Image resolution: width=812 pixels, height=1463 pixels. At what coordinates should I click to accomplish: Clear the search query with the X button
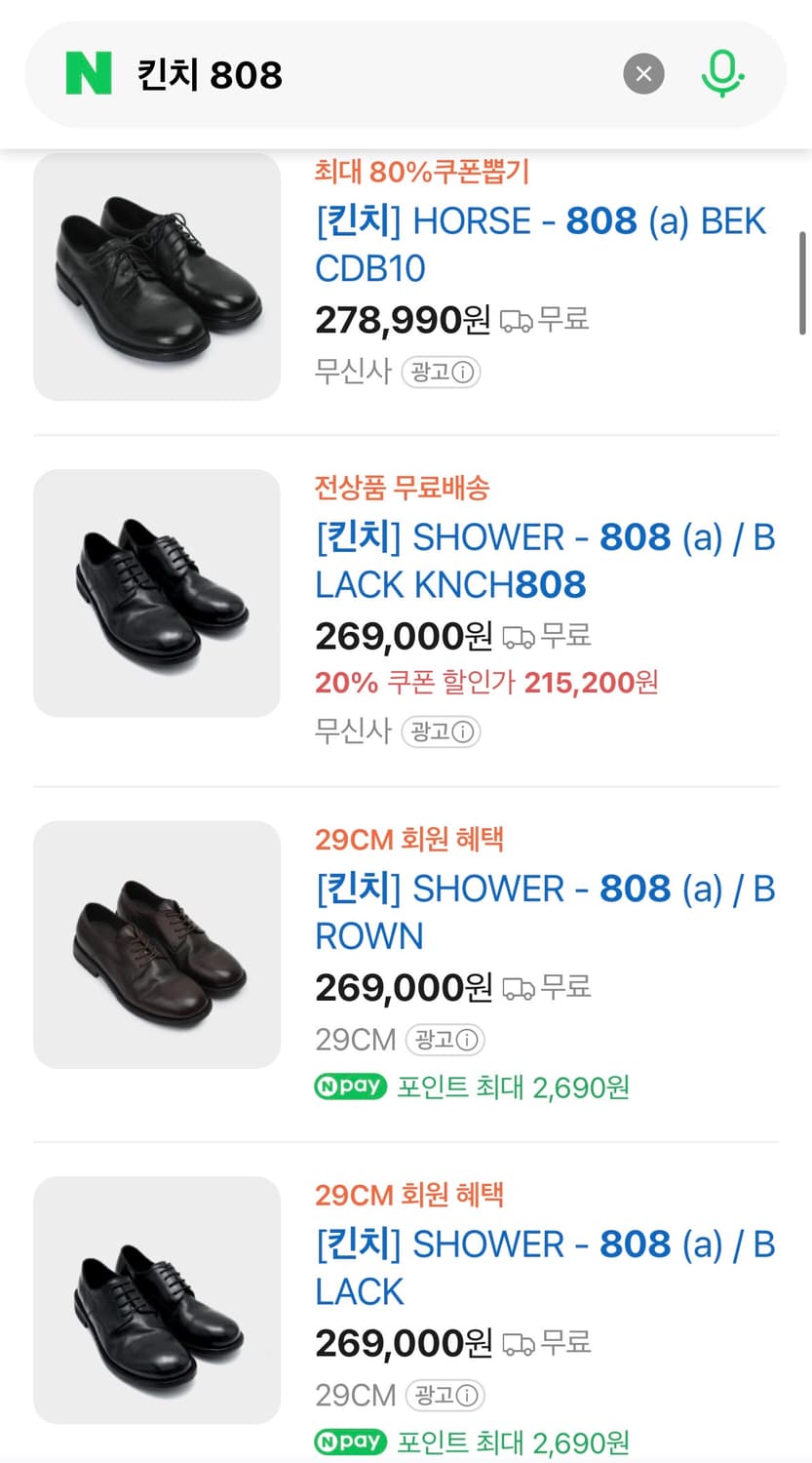643,73
